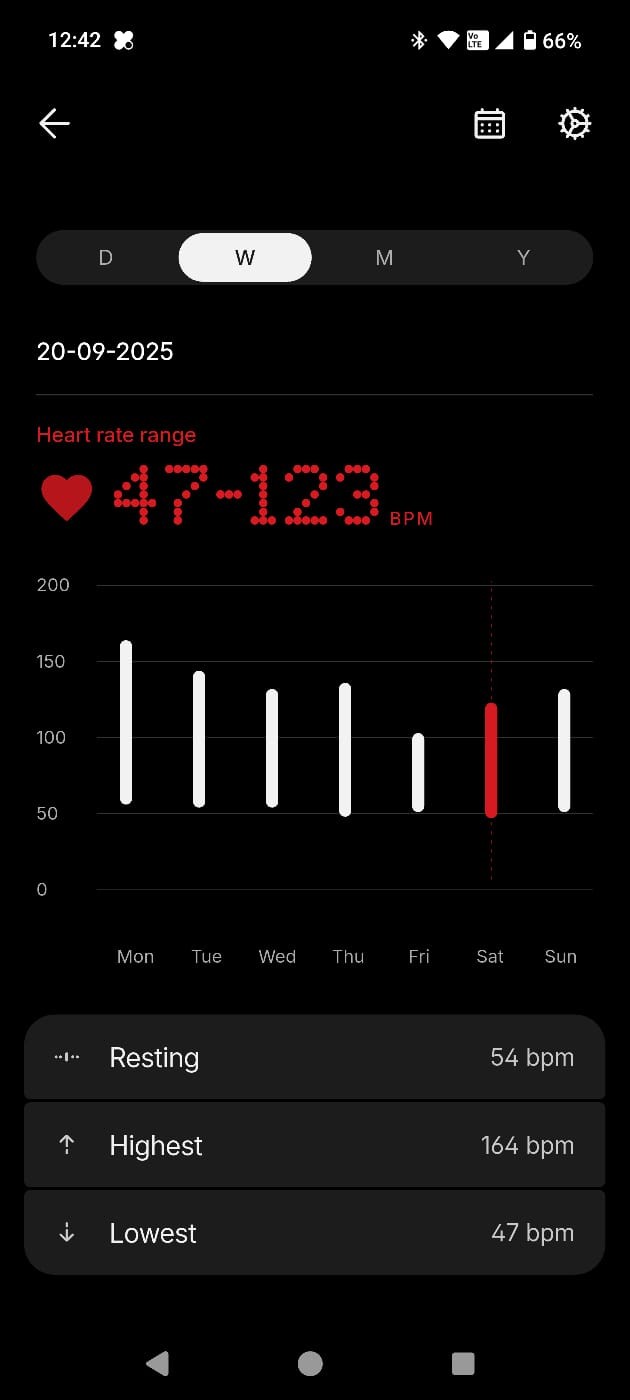Viewport: 630px width, 1400px height.
Task: Switch to the D day view
Action: coord(106,258)
